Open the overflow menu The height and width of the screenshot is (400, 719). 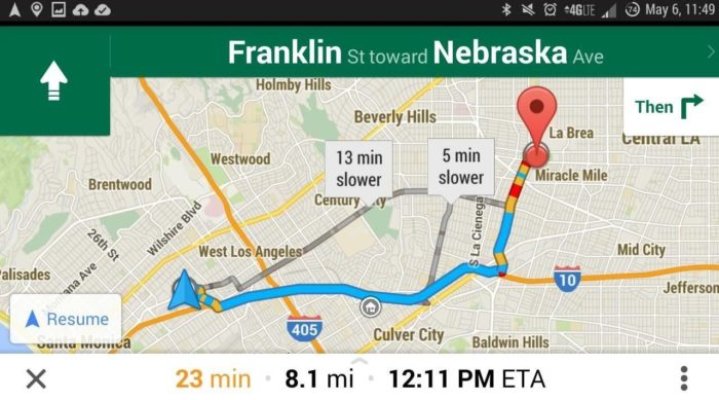[x=684, y=379]
